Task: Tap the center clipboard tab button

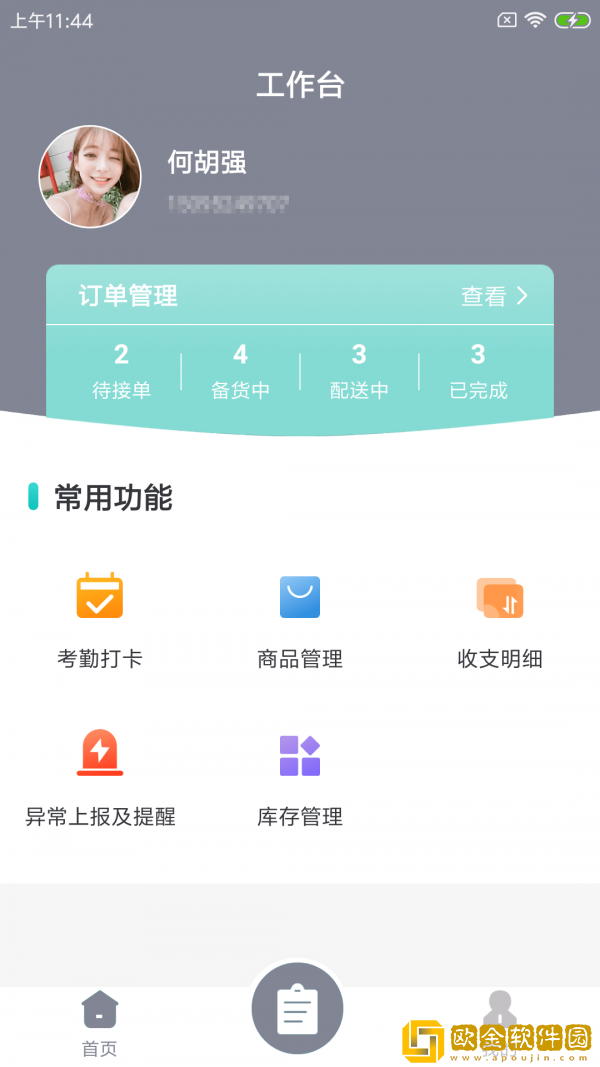Action: click(298, 1008)
